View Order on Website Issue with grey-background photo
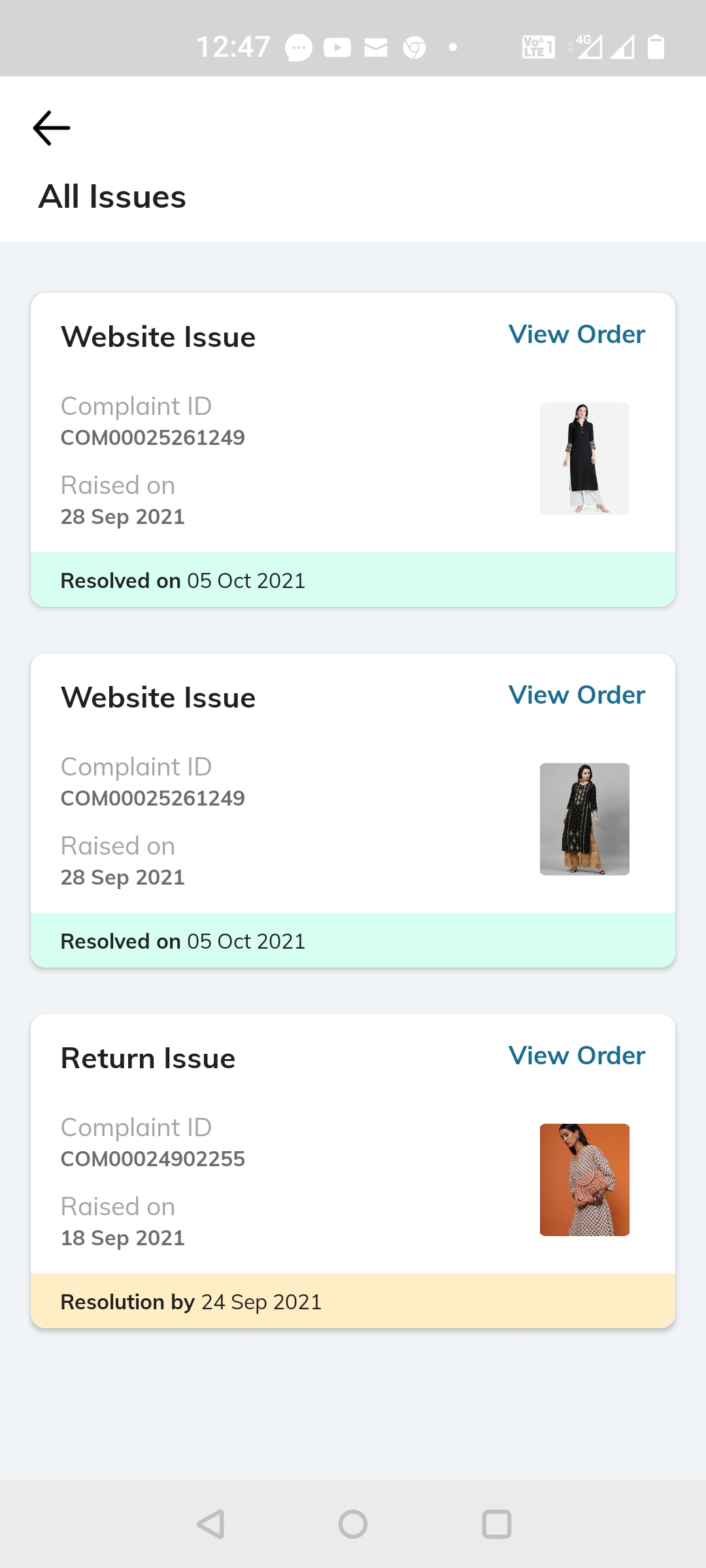Image resolution: width=706 pixels, height=1568 pixels. coord(577,695)
